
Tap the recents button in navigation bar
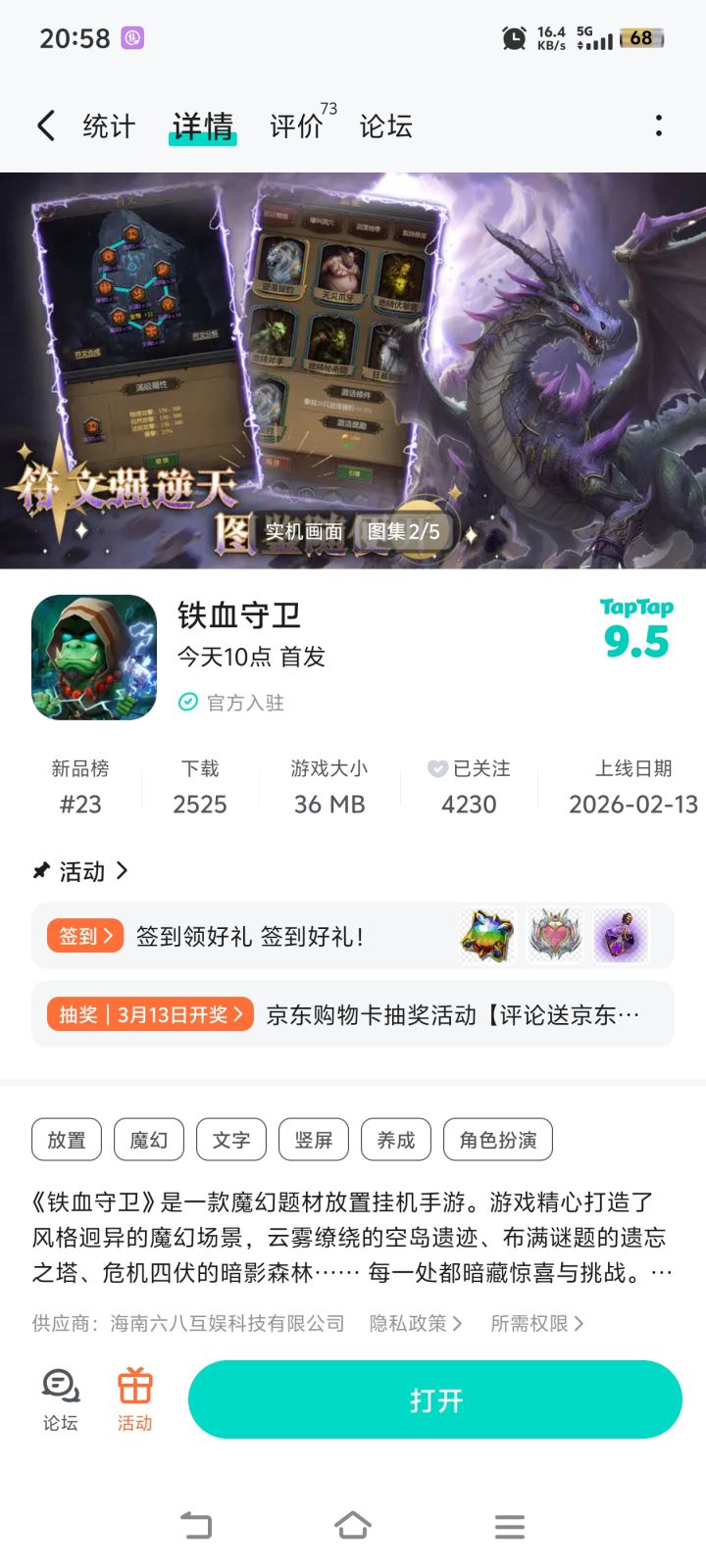[509, 1526]
